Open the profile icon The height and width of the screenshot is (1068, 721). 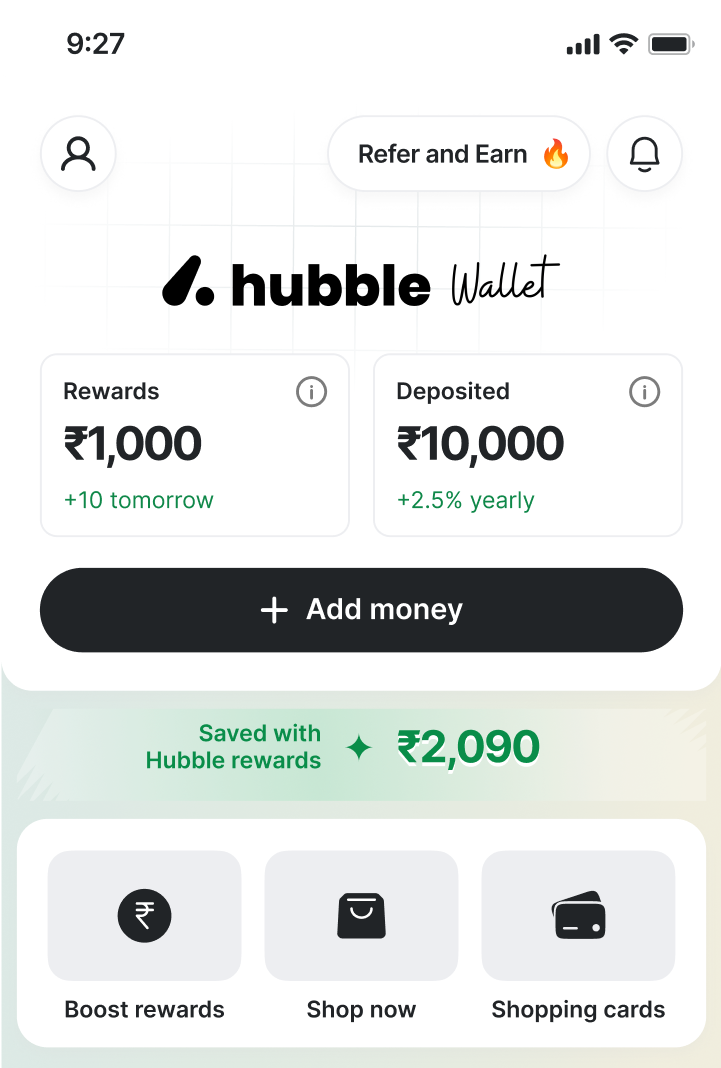coord(78,154)
